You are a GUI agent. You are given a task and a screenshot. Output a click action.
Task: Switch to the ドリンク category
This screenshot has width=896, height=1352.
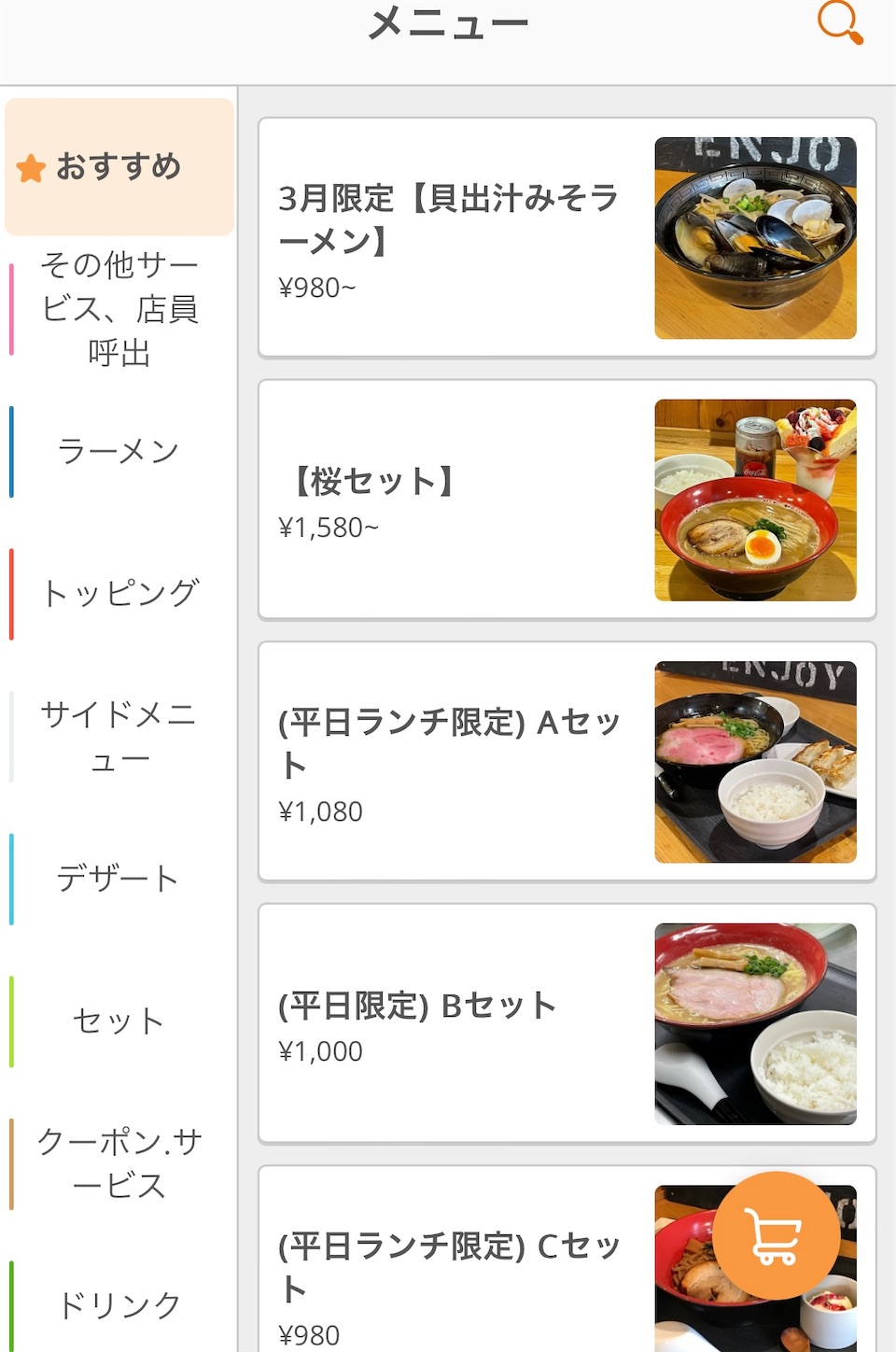pyautogui.click(x=119, y=1304)
